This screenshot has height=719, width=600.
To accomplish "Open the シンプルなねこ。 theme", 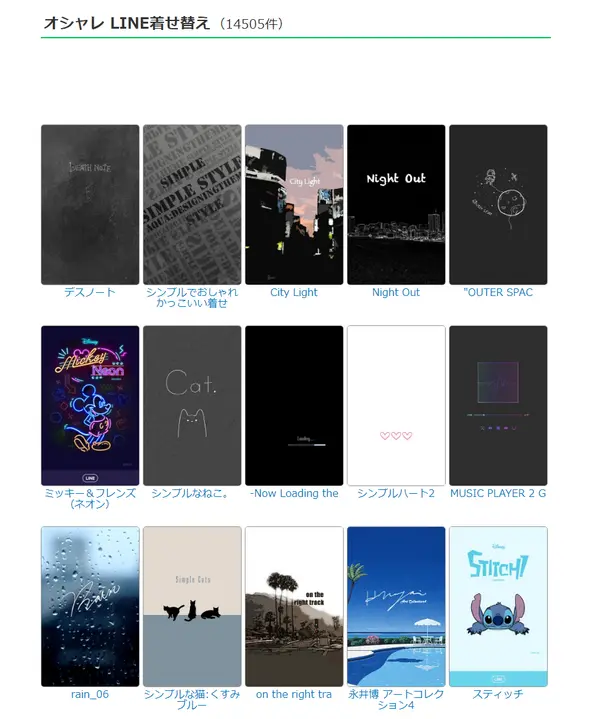I will pos(192,405).
